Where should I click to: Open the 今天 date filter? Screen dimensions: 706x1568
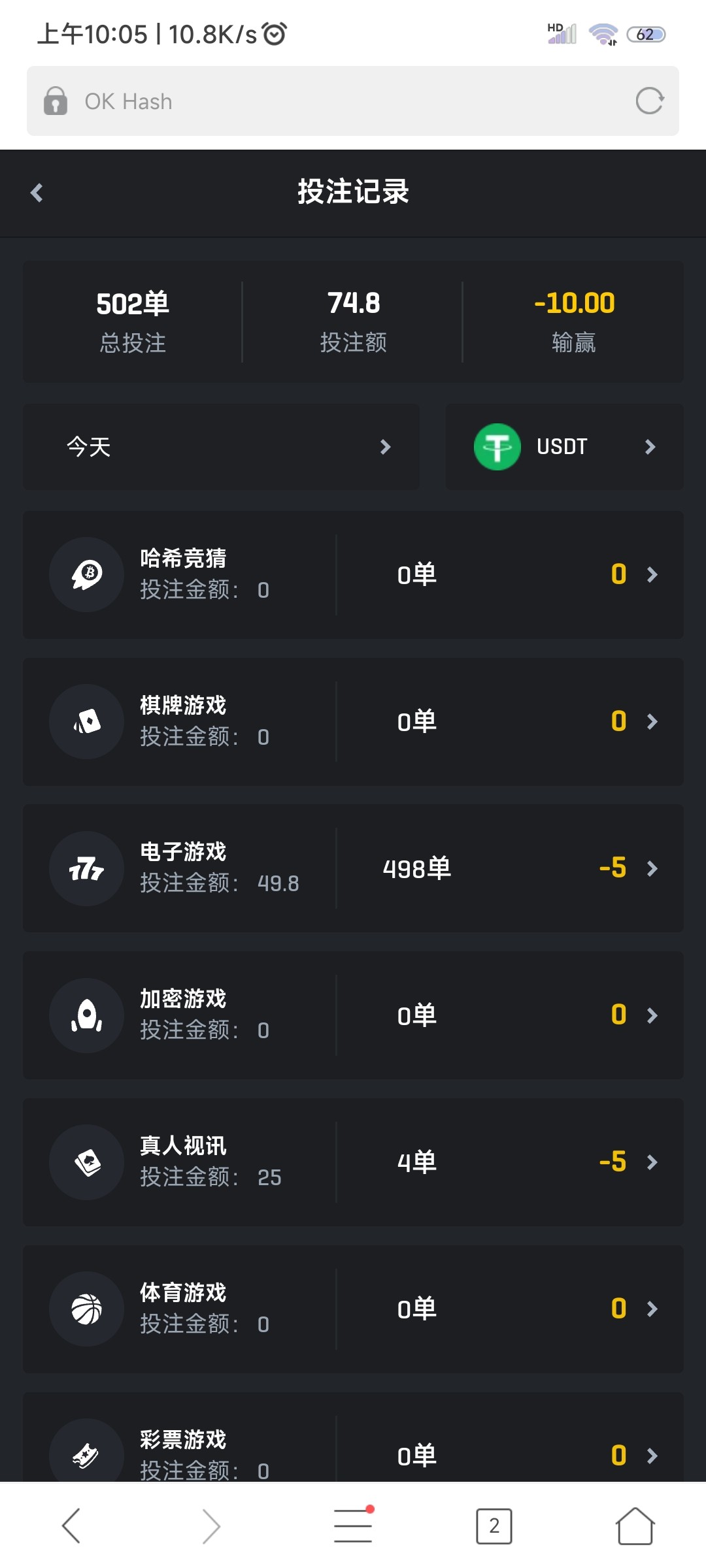tap(221, 447)
